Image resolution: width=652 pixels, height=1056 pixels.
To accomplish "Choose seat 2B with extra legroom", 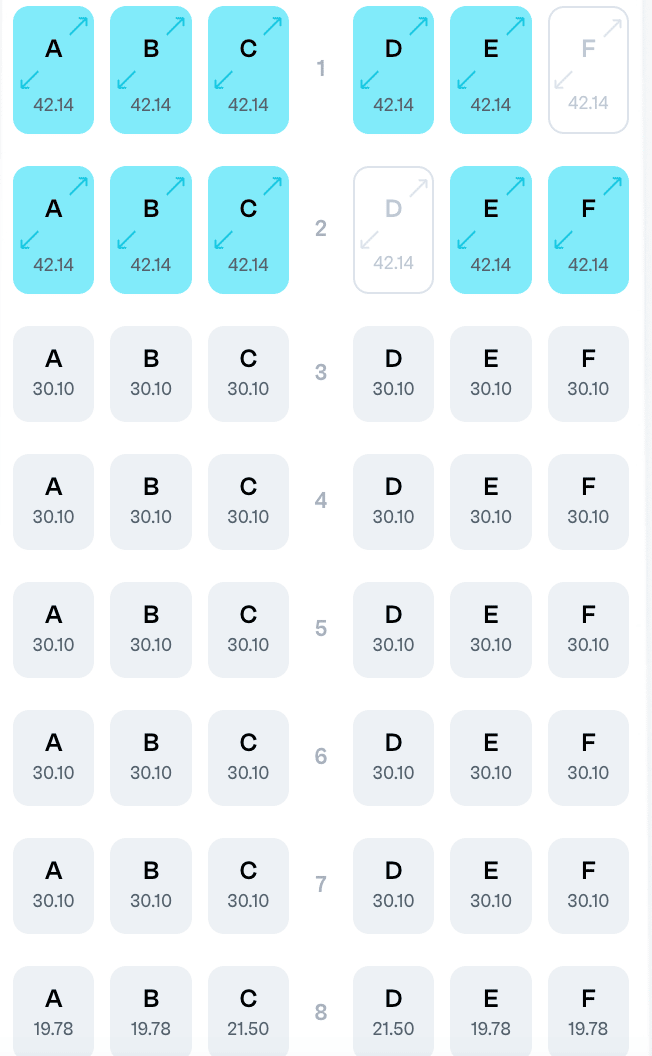I will pyautogui.click(x=151, y=230).
